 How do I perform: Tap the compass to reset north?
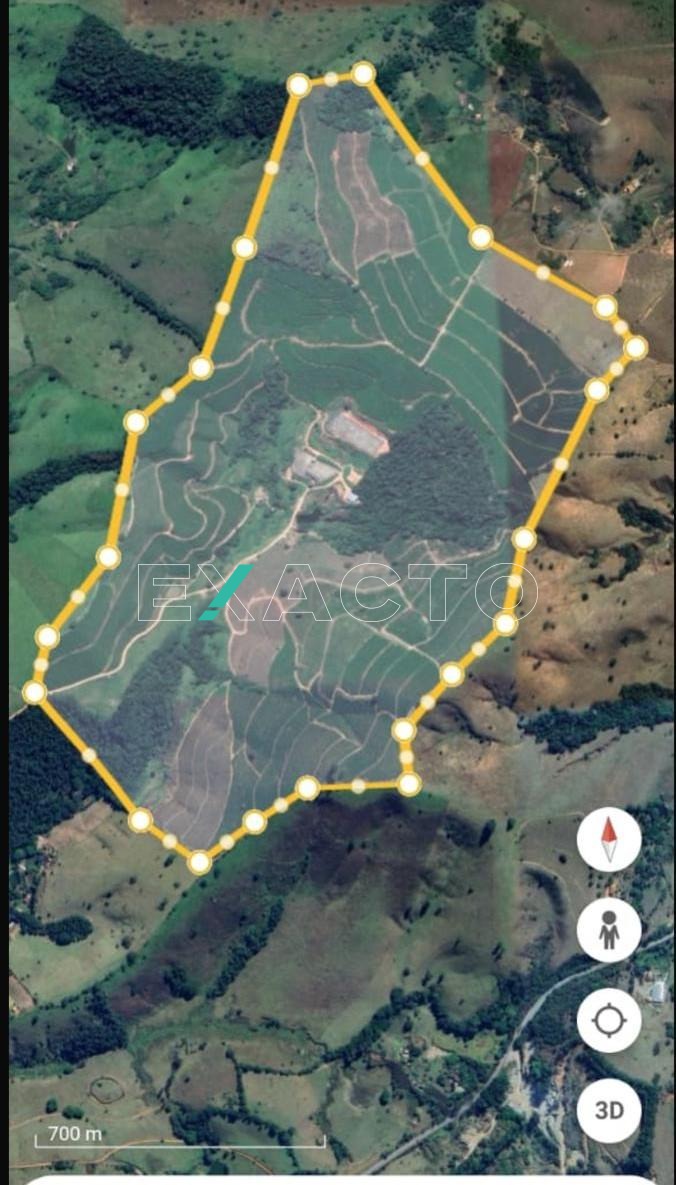609,840
